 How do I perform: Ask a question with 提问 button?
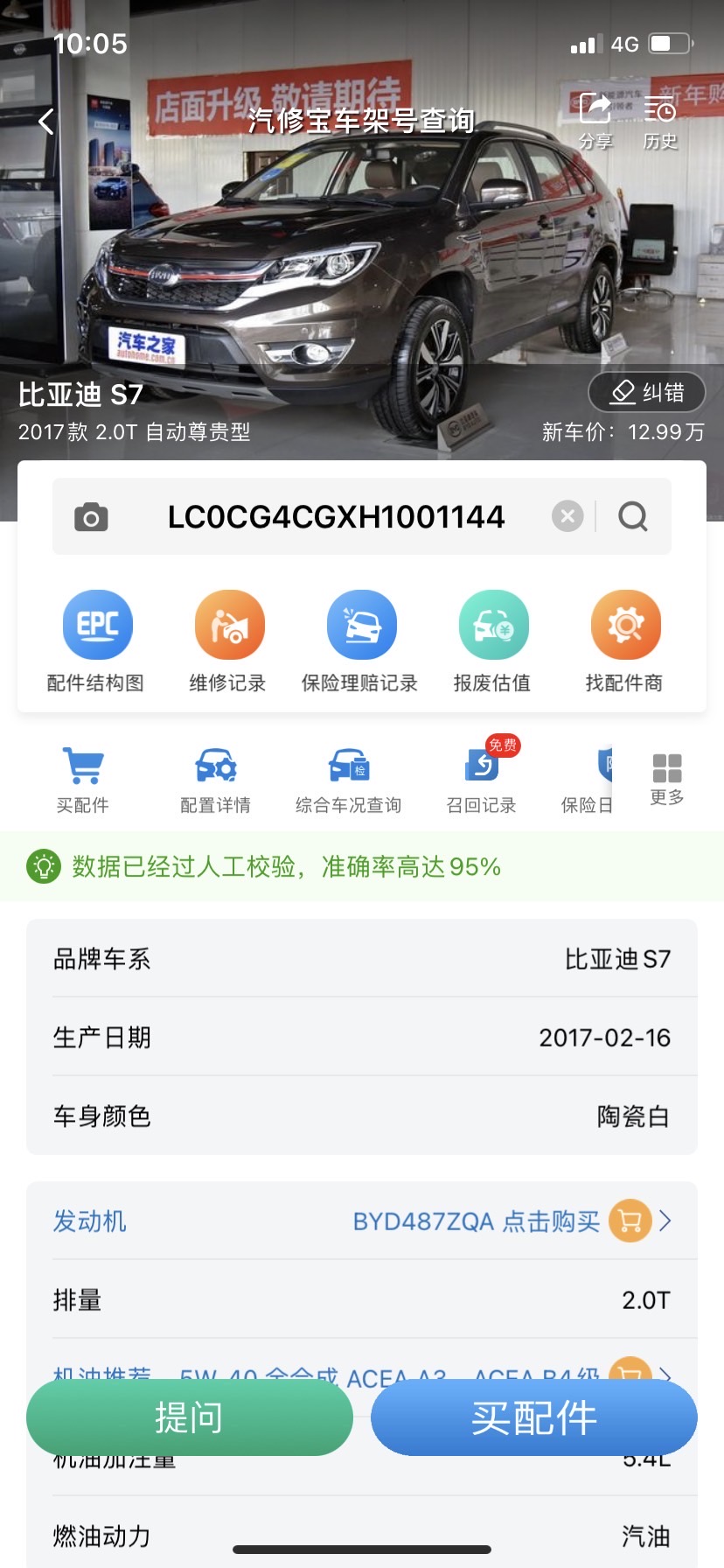pyautogui.click(x=189, y=1417)
